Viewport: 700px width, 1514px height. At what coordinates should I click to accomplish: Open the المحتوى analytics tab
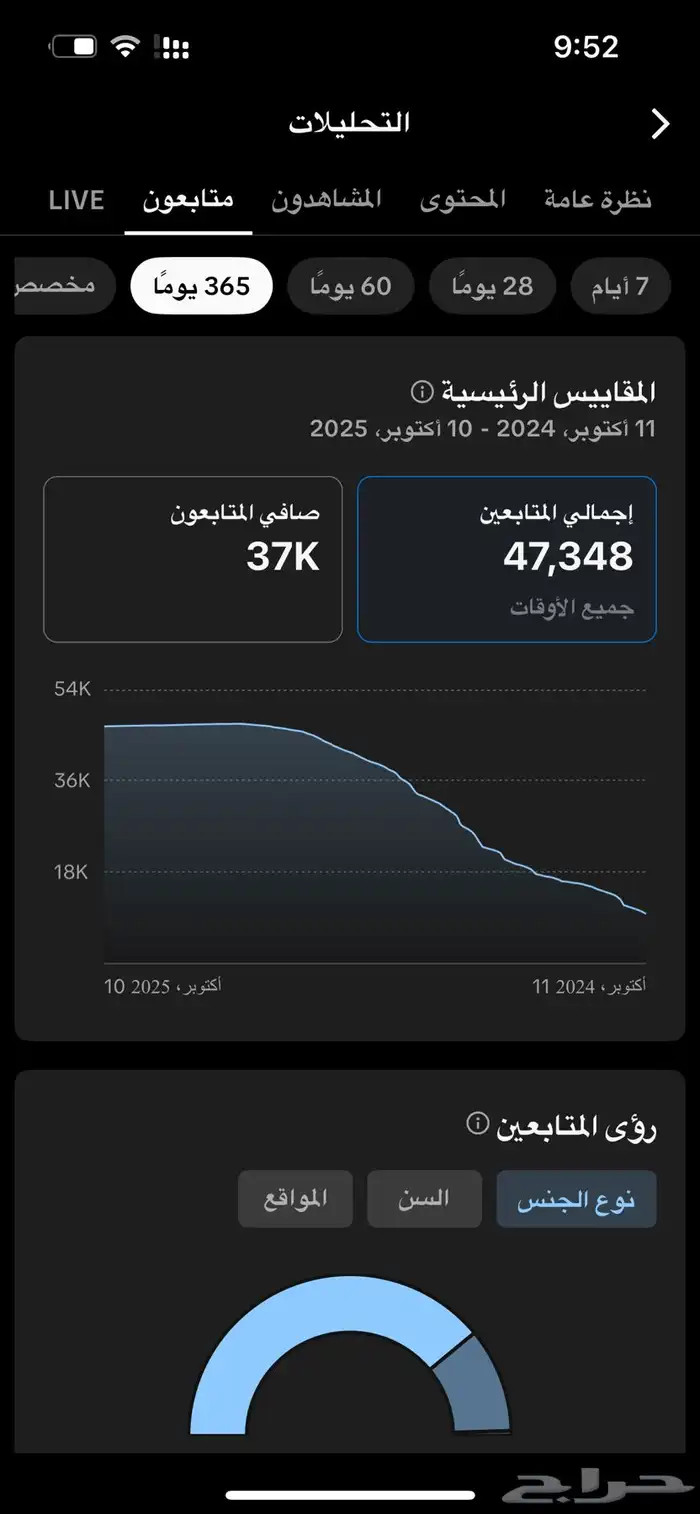462,199
